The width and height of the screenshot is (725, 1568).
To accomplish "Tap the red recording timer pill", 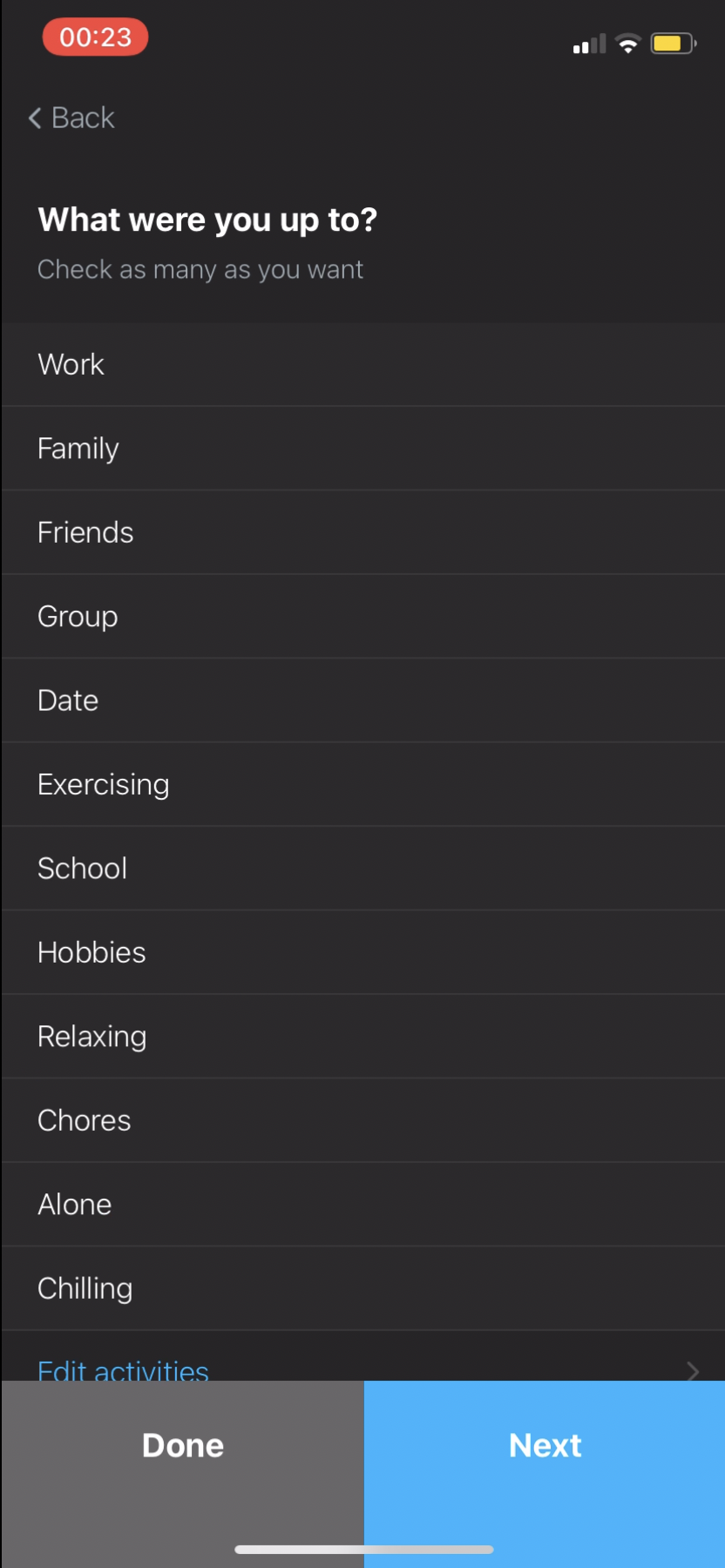I will (x=94, y=37).
